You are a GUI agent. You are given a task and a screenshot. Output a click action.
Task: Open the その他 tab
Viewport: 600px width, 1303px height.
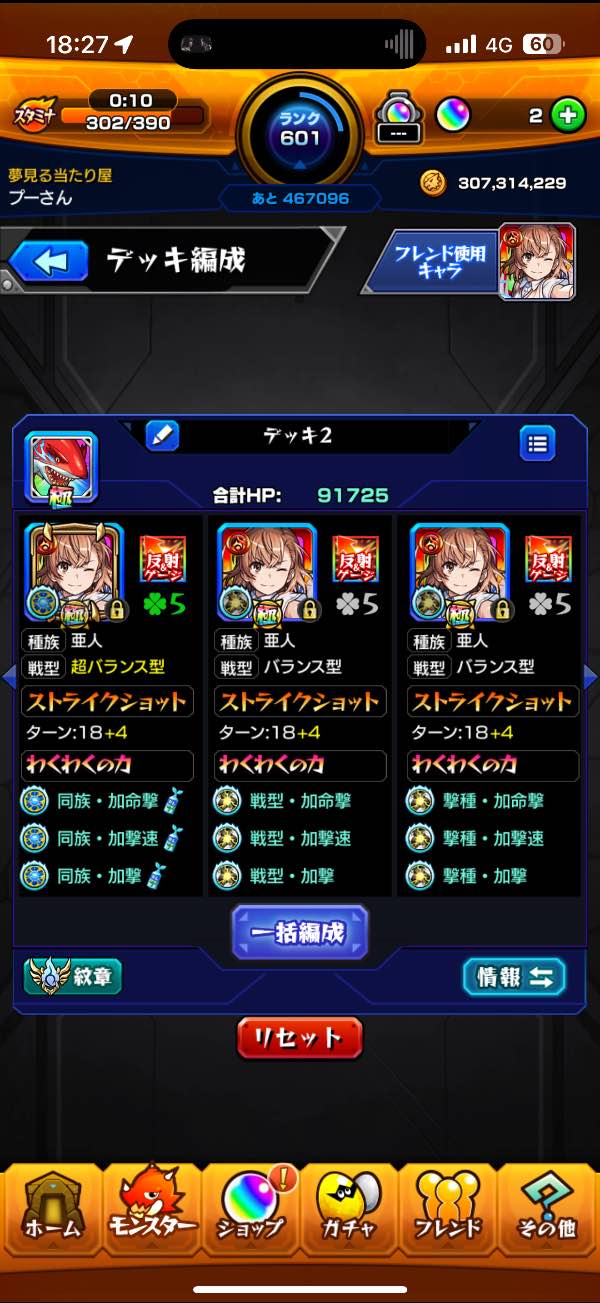[x=548, y=1213]
